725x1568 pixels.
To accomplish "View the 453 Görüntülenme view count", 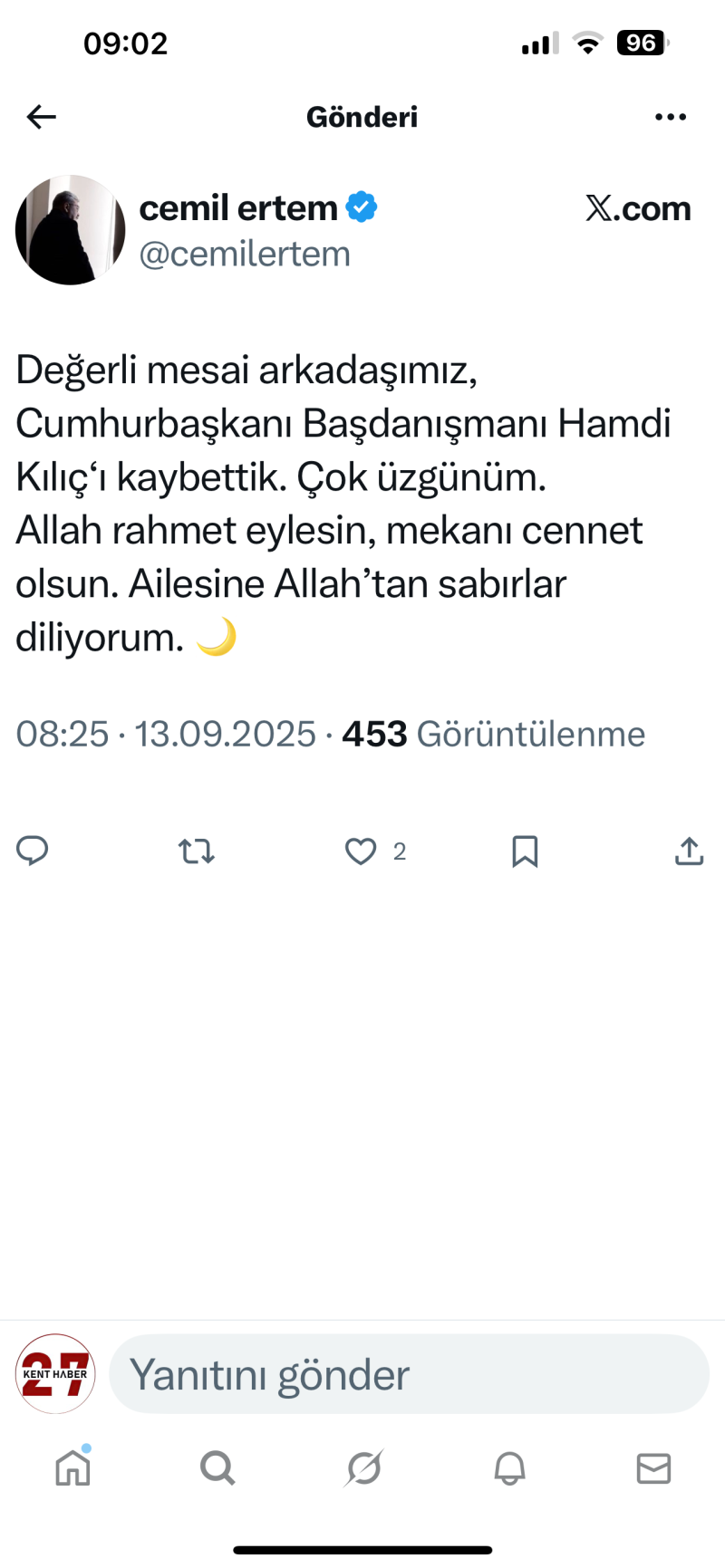I will point(493,734).
